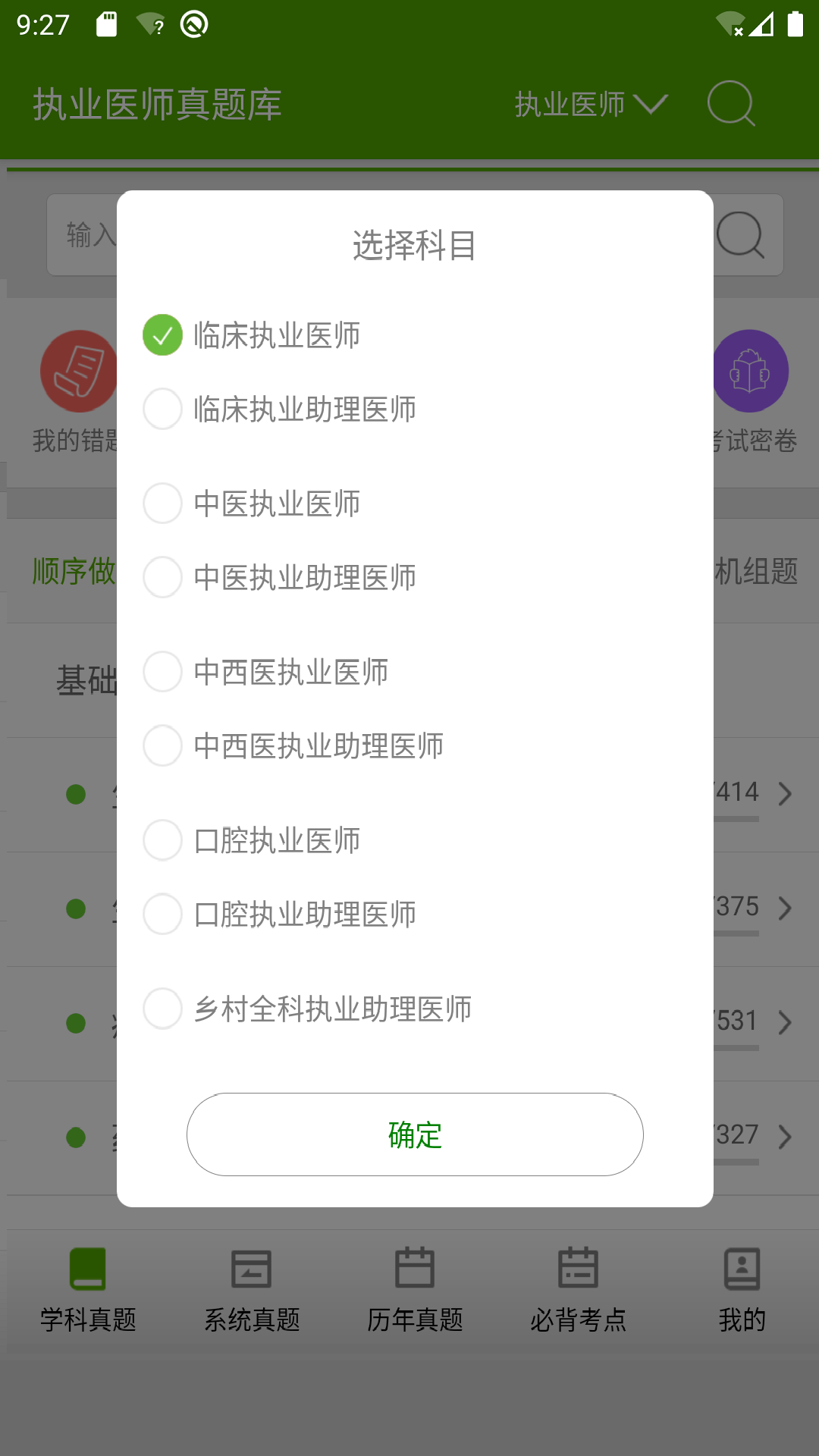Confirm selection with the 确定 button
Viewport: 819px width, 1456px height.
click(414, 1134)
